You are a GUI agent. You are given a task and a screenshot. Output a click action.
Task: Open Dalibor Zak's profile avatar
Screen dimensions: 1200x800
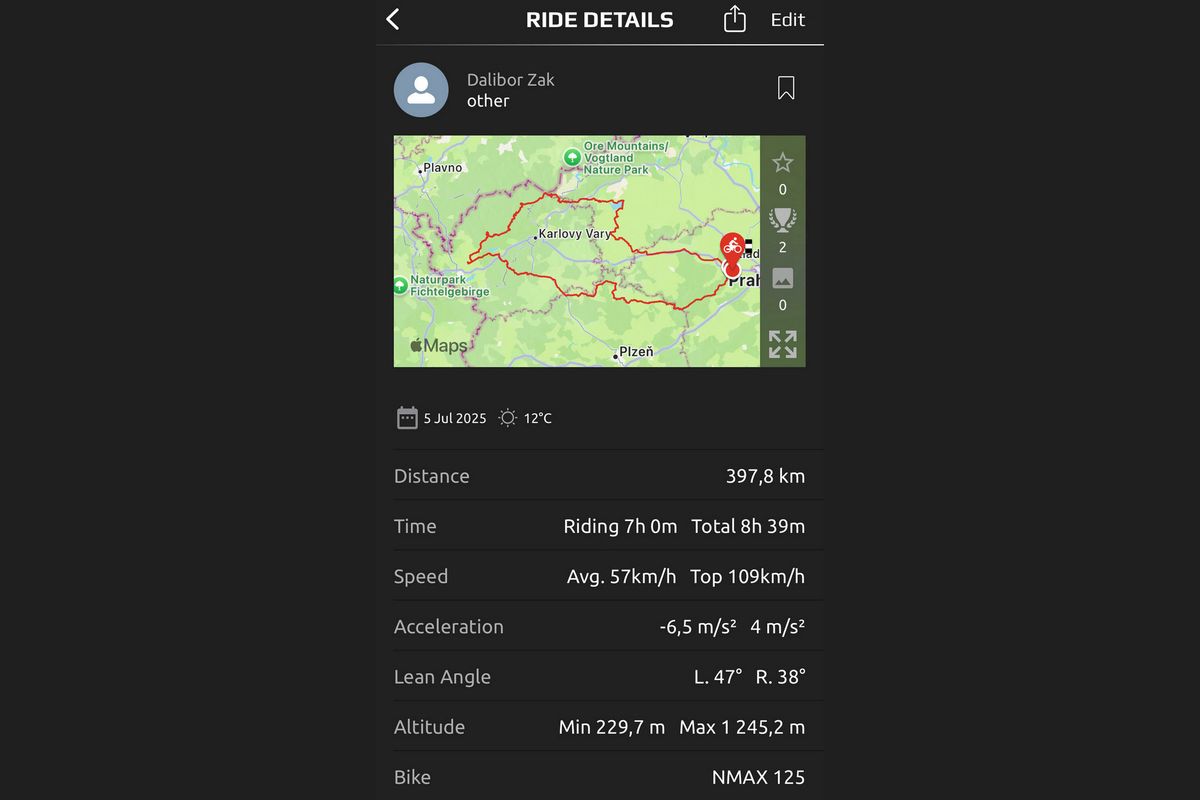pos(421,90)
